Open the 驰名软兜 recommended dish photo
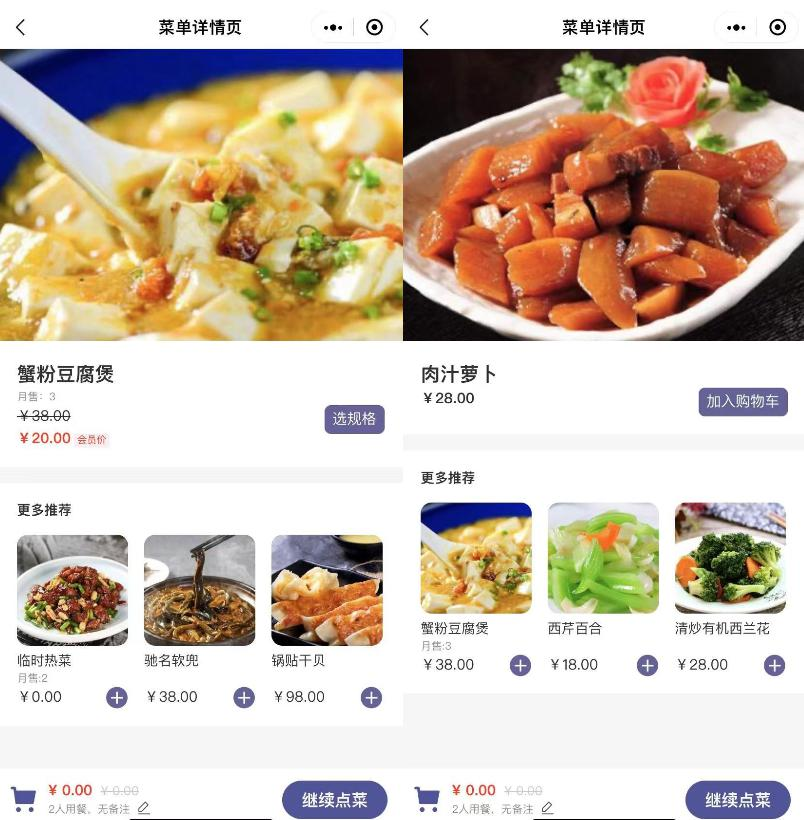Image resolution: width=804 pixels, height=820 pixels. [x=199, y=590]
